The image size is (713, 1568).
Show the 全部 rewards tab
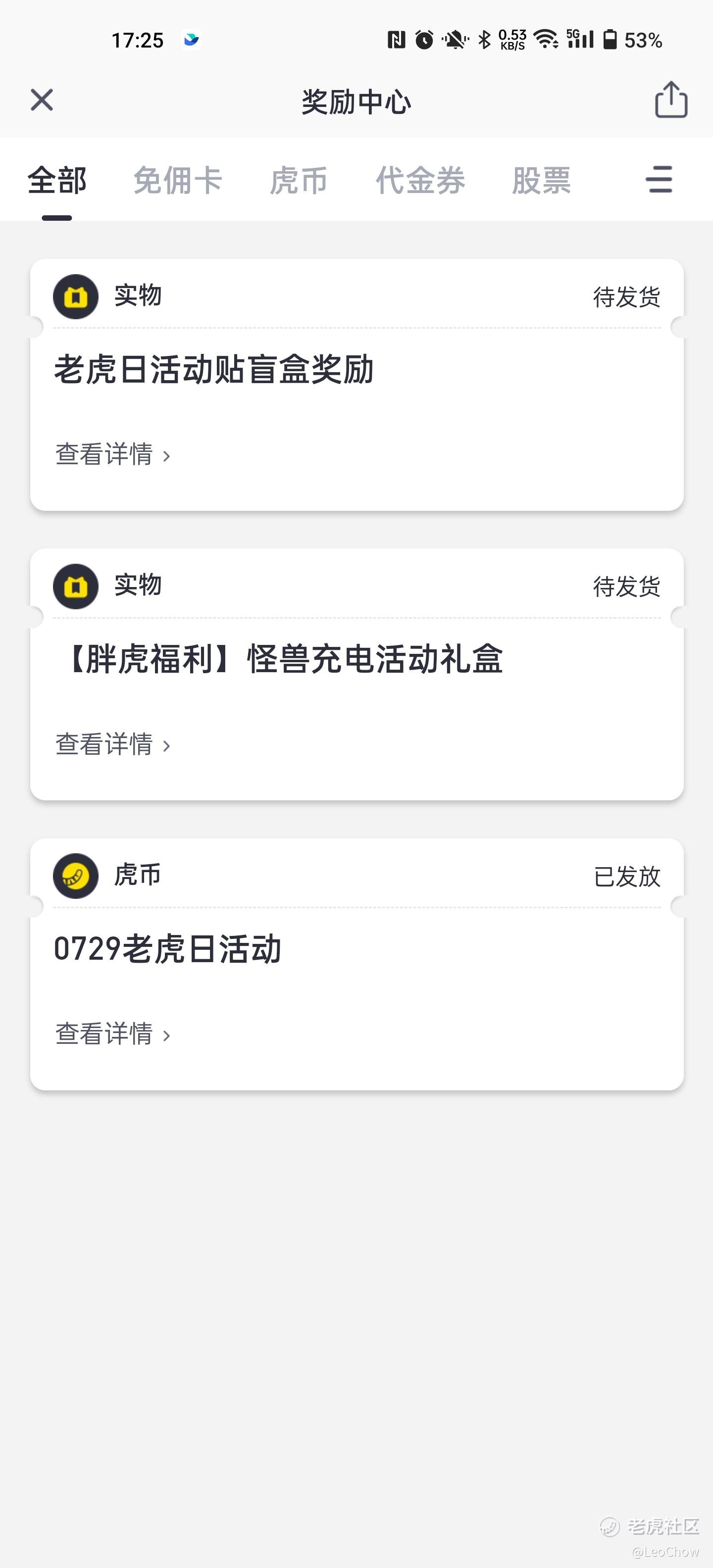pos(57,180)
